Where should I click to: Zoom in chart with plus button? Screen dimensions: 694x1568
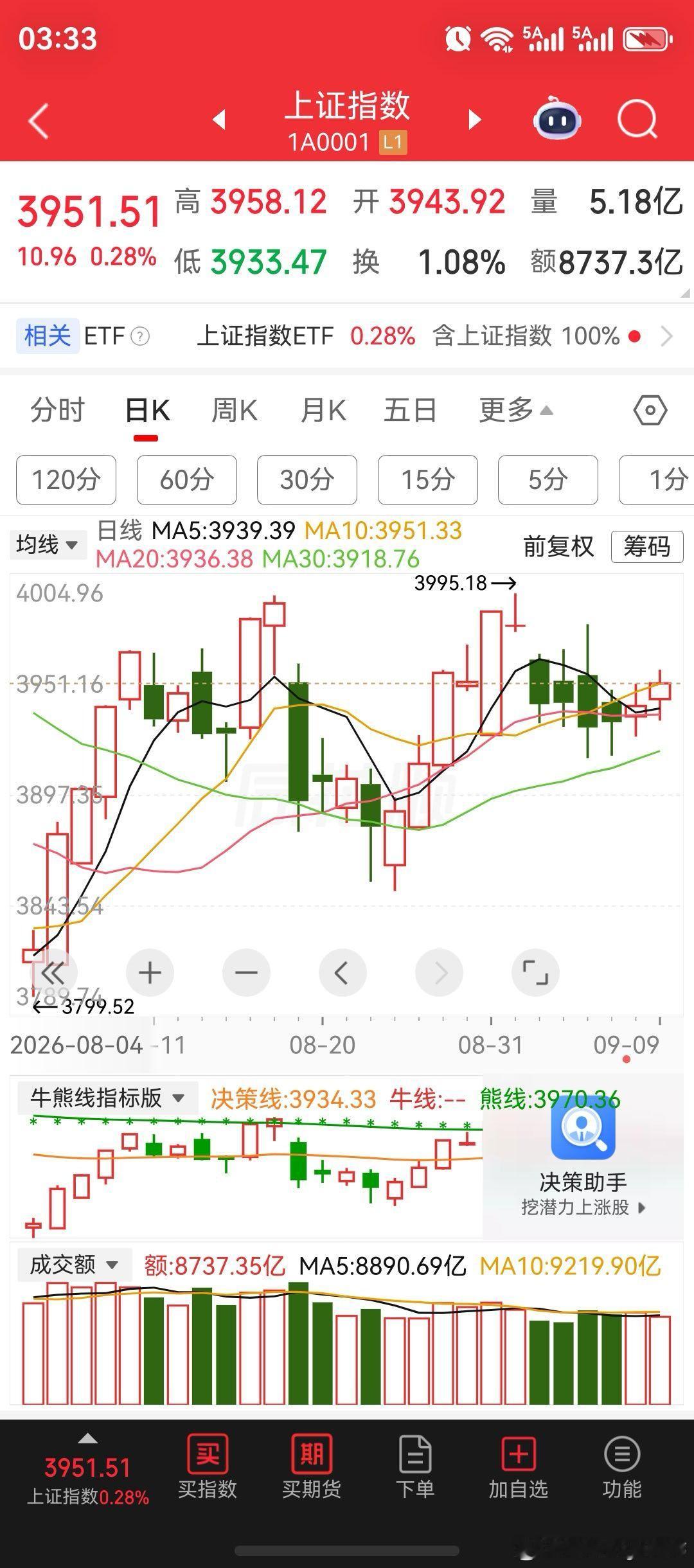click(x=150, y=973)
